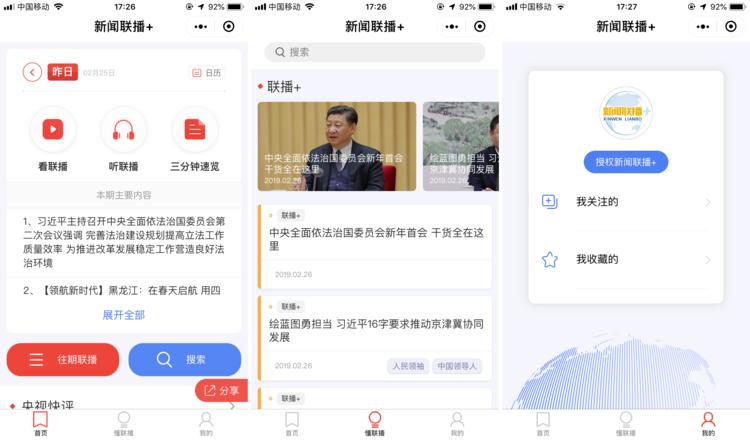Tap the blue 搜索 button
Image resolution: width=750 pixels, height=441 pixels.
tap(184, 359)
